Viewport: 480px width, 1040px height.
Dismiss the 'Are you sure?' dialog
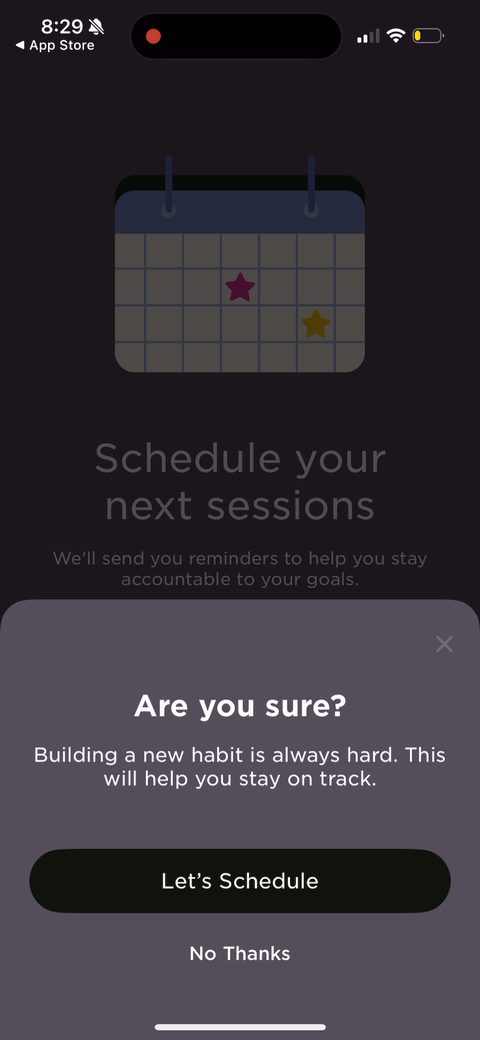(444, 643)
